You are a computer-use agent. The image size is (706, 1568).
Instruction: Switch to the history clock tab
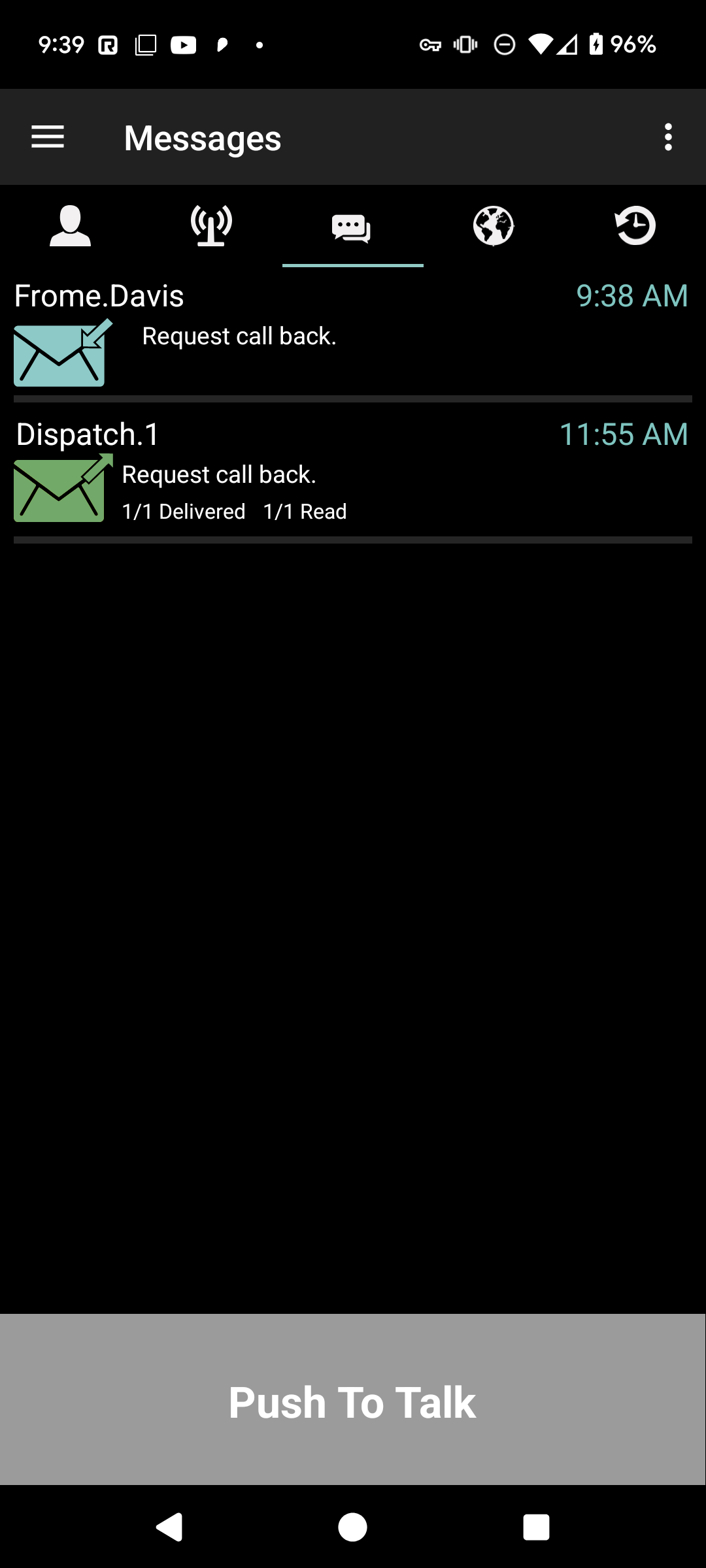(635, 226)
